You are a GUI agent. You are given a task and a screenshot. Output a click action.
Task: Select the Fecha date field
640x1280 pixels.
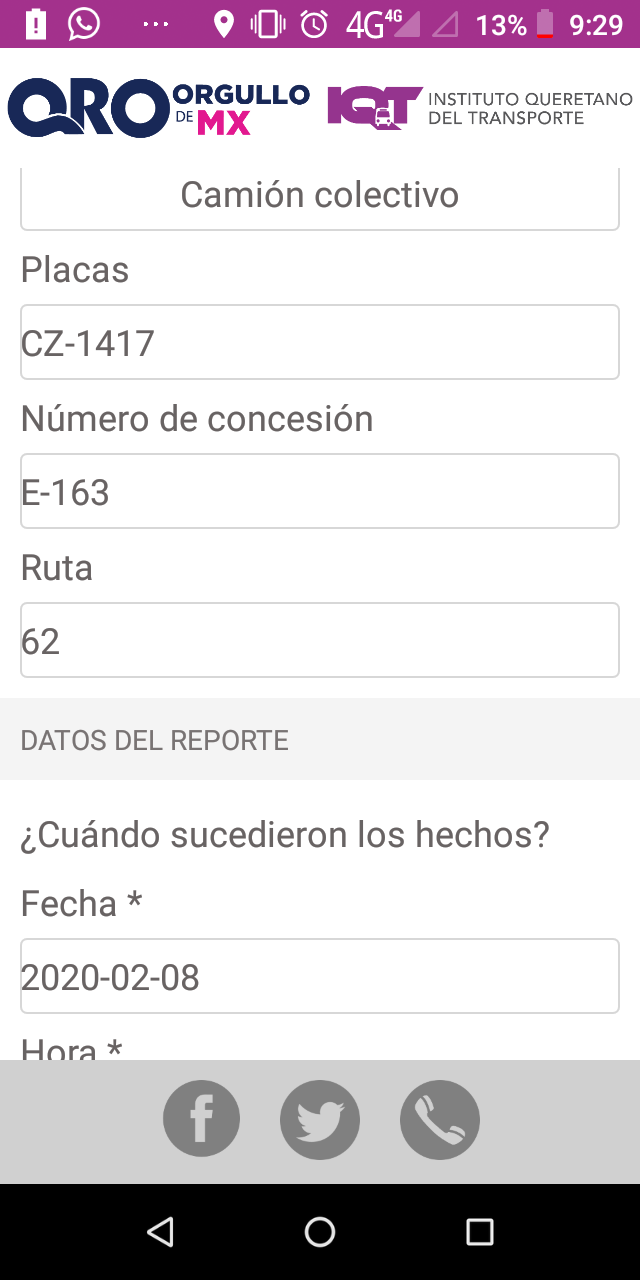click(320, 976)
